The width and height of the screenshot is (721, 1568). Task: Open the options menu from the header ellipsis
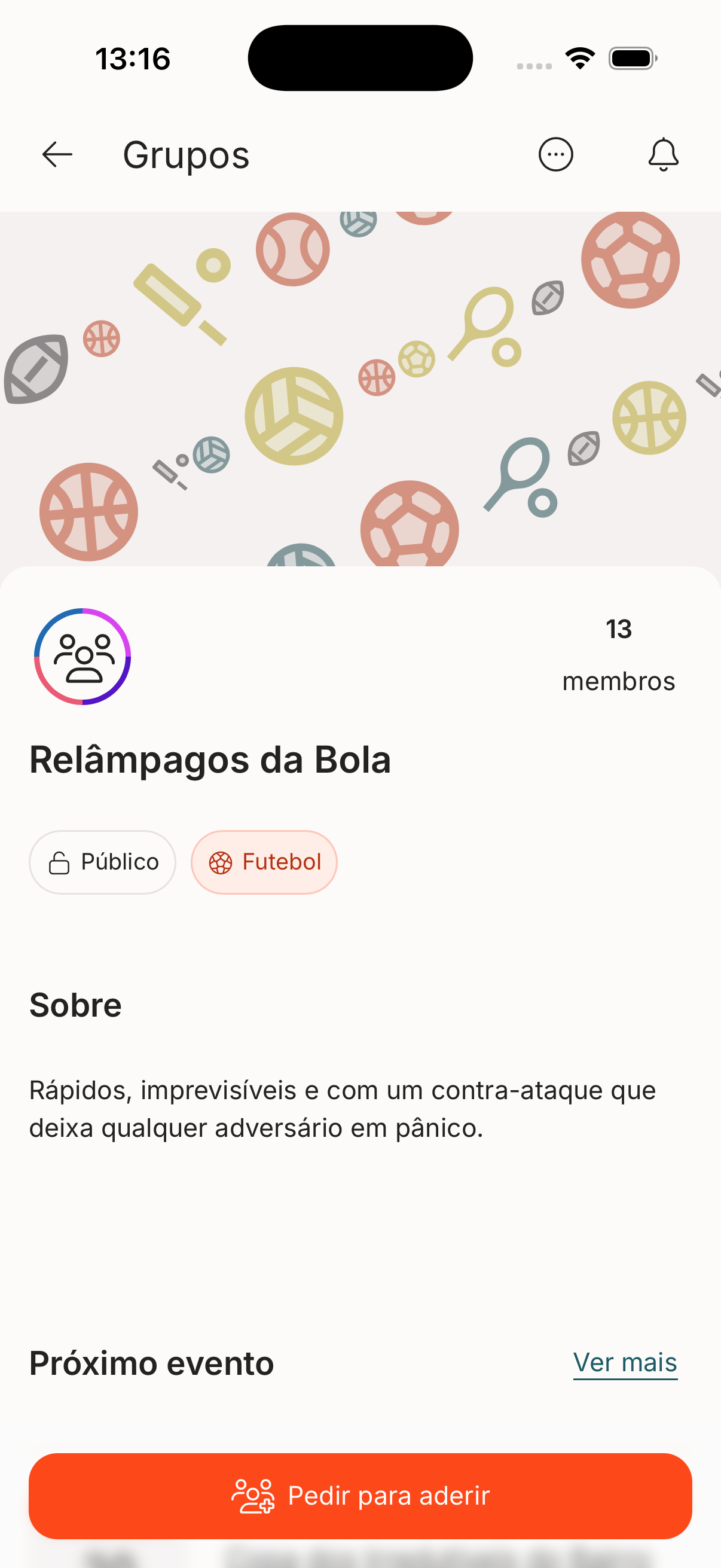tap(555, 154)
